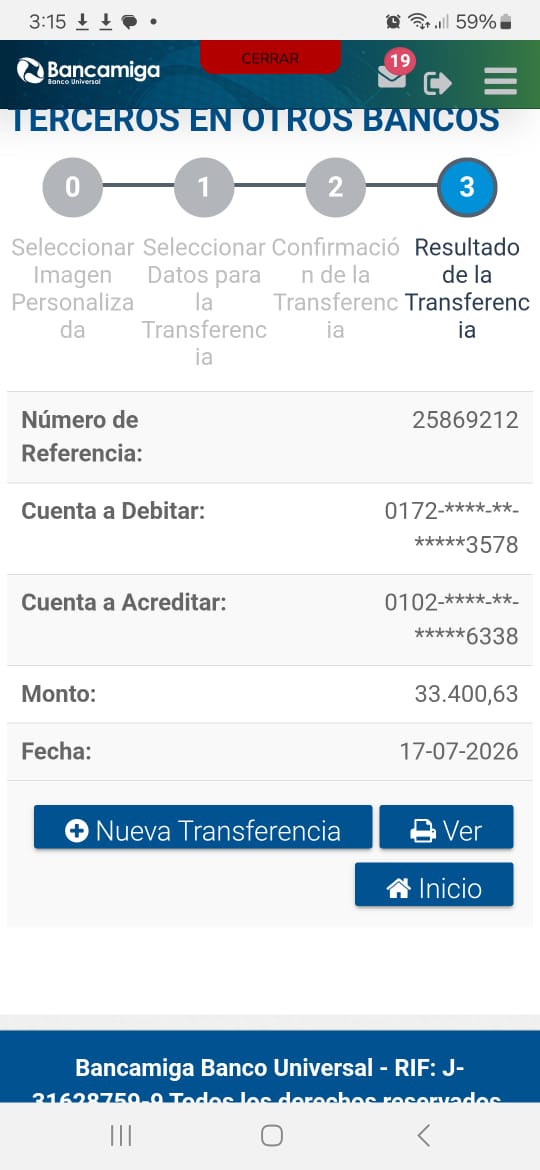Screen dimensions: 540x1170
Task: Open recent apps from navigation bar
Action: (121, 1136)
